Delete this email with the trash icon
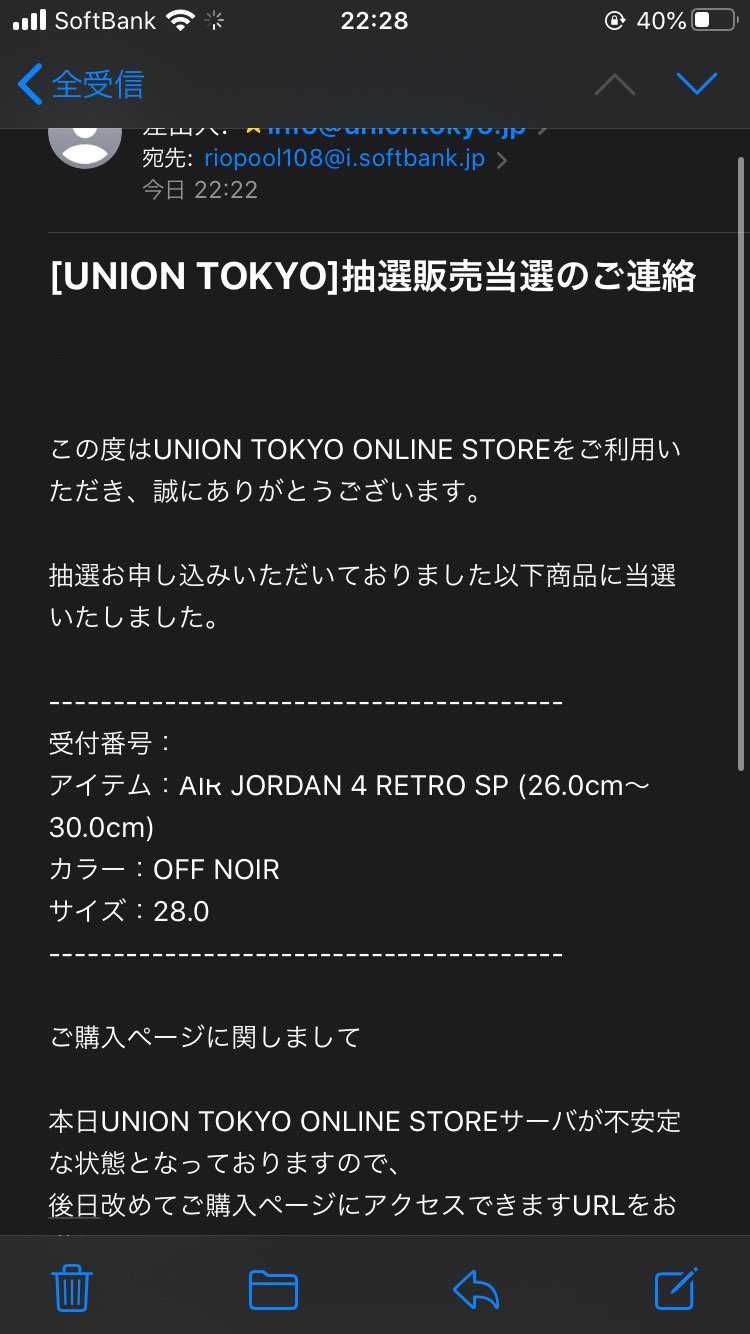This screenshot has height=1334, width=750. click(72, 1288)
